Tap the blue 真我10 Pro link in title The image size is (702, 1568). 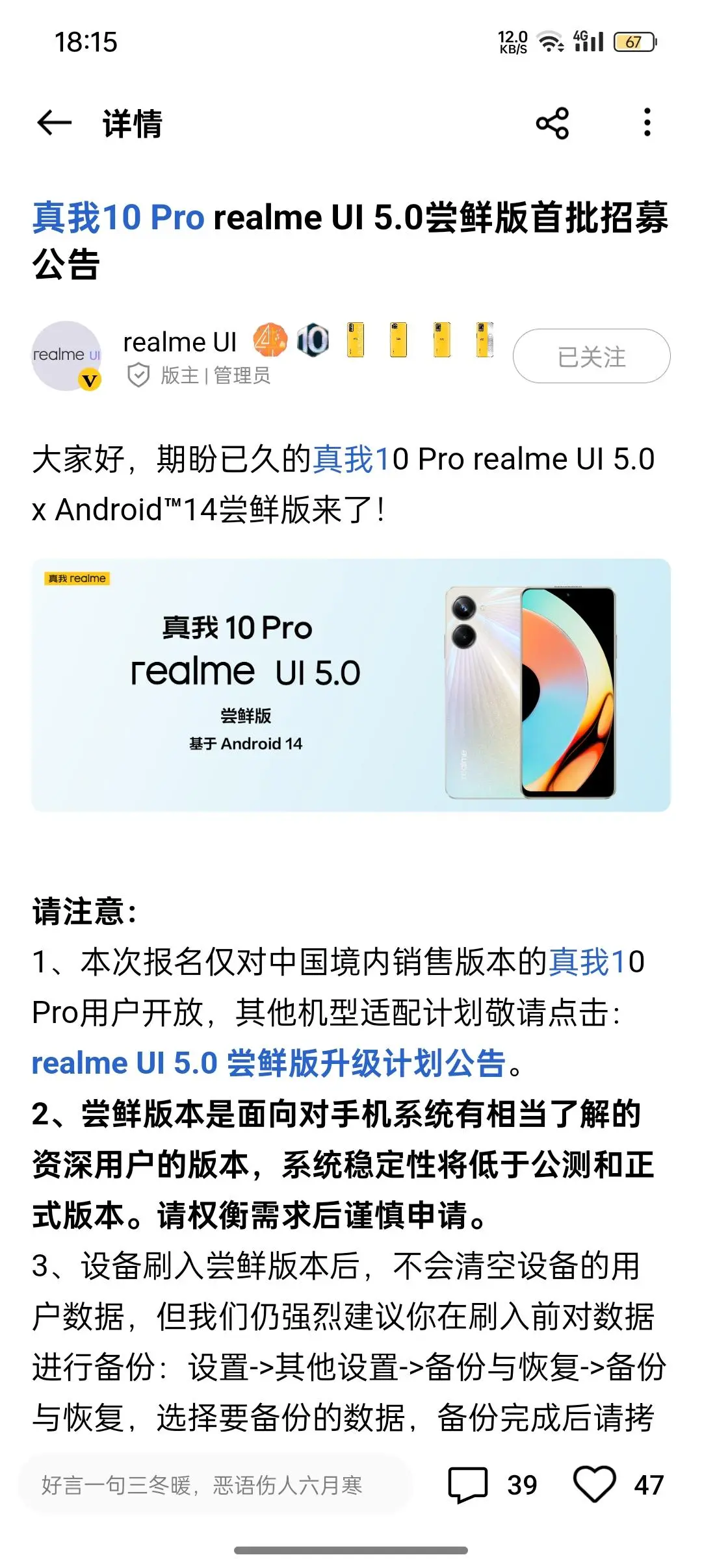point(119,221)
